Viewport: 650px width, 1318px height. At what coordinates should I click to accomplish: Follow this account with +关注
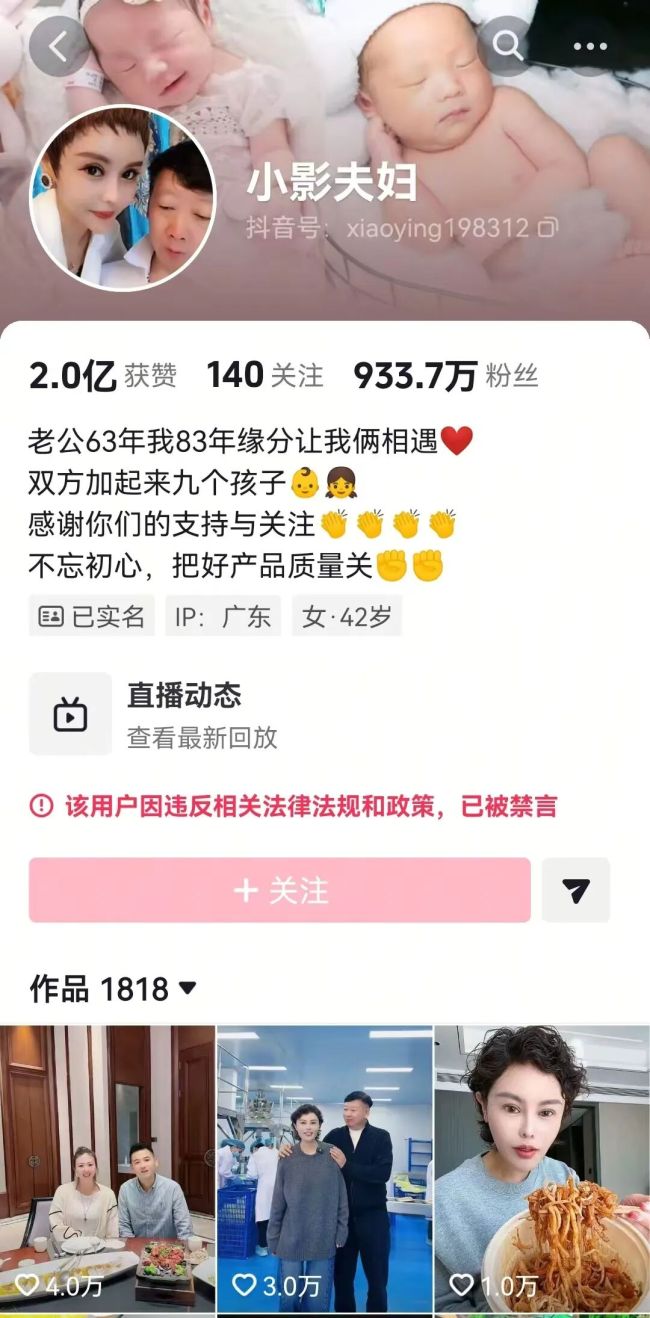280,890
